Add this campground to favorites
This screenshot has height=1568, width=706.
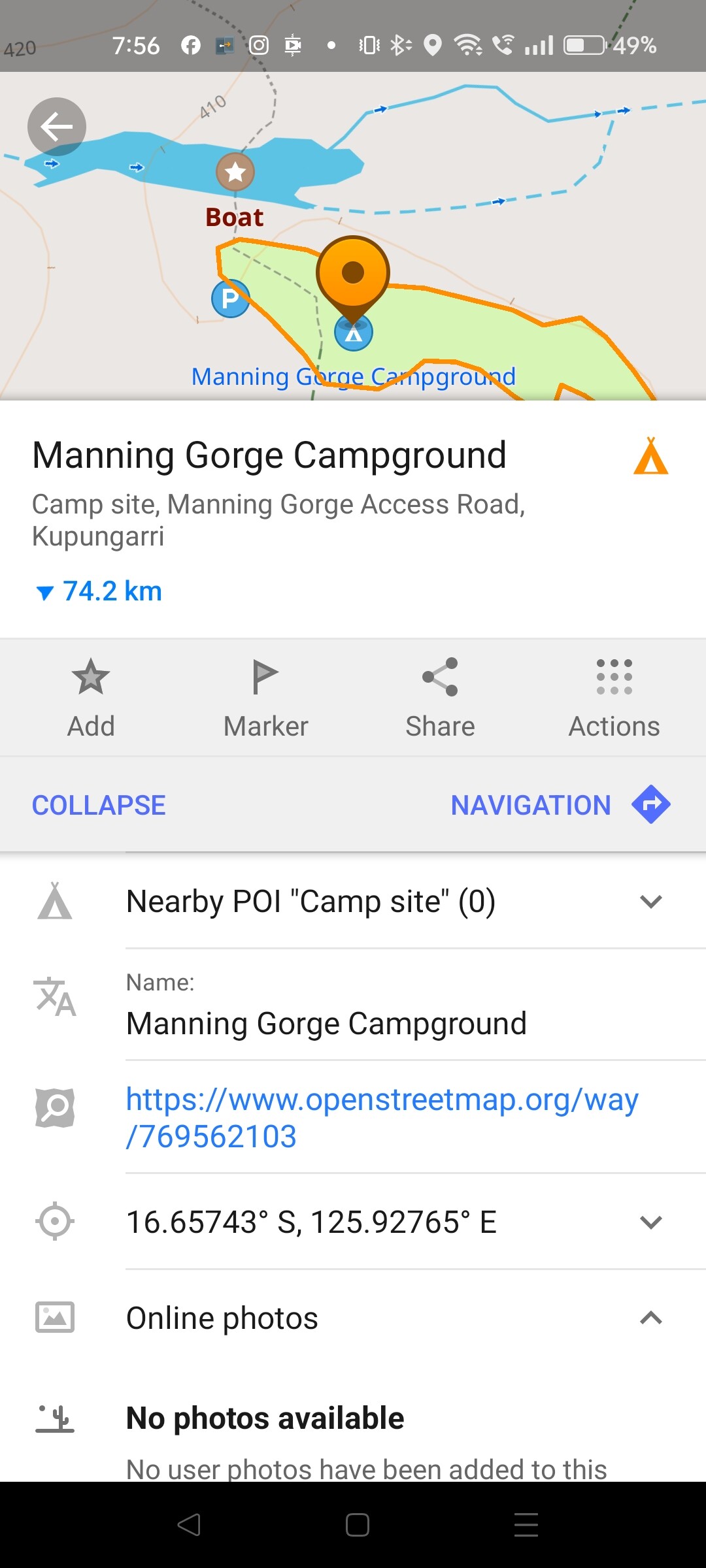[x=91, y=698]
